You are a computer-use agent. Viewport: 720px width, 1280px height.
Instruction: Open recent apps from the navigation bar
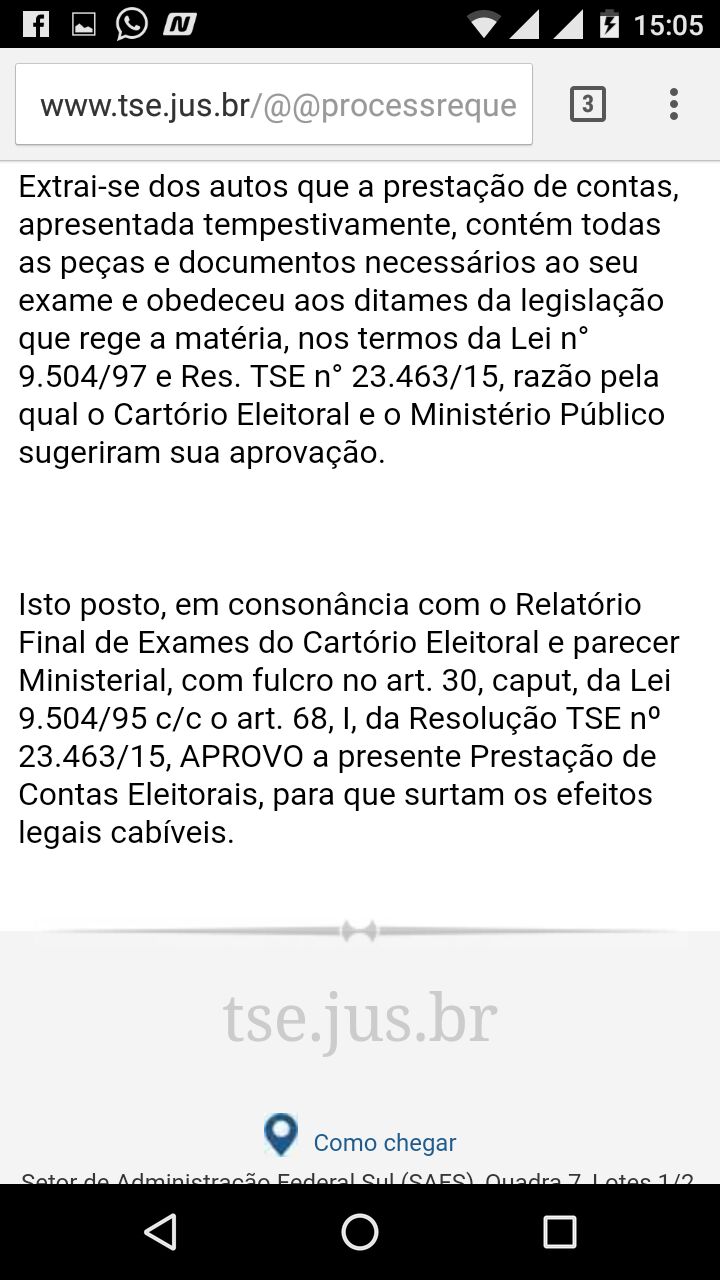[560, 1232]
